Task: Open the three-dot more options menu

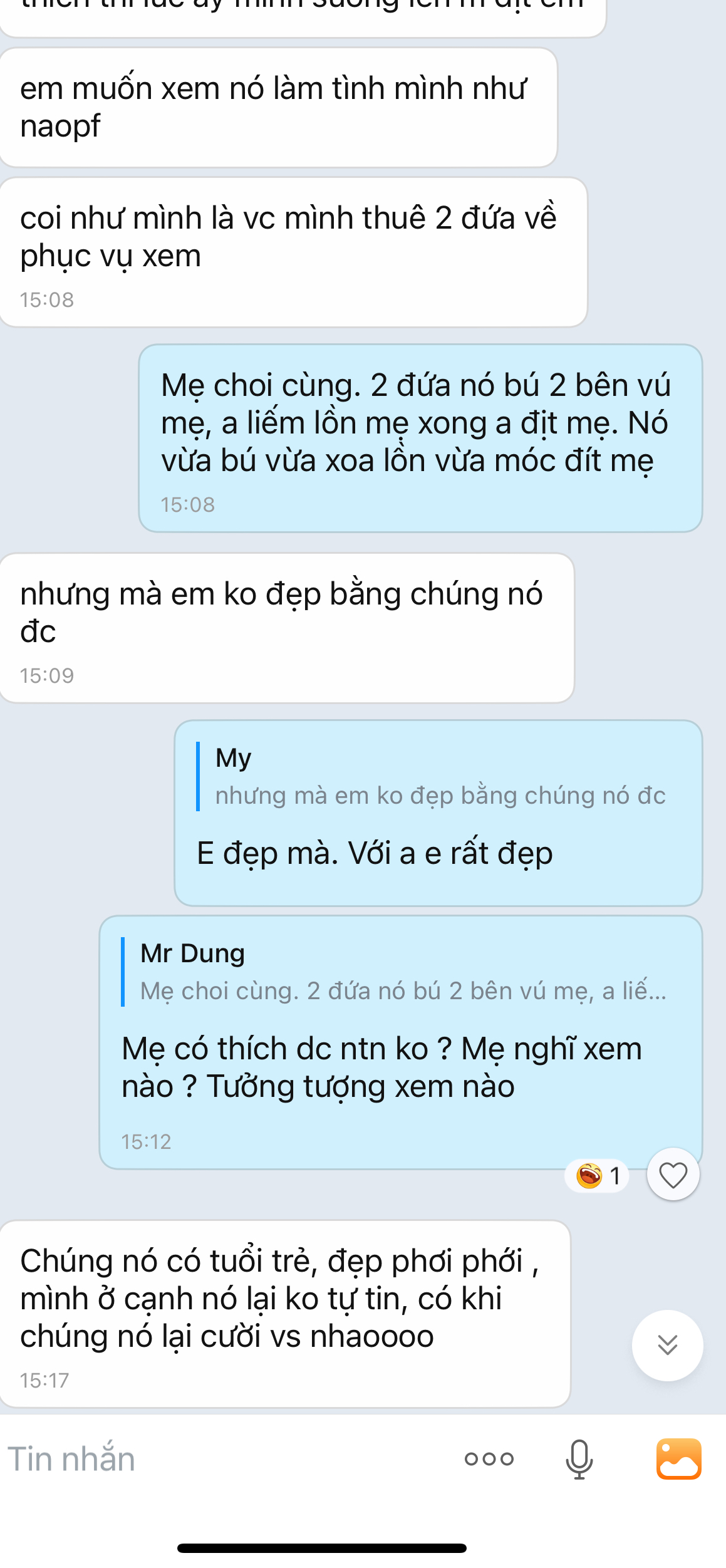Action: pos(489,1459)
